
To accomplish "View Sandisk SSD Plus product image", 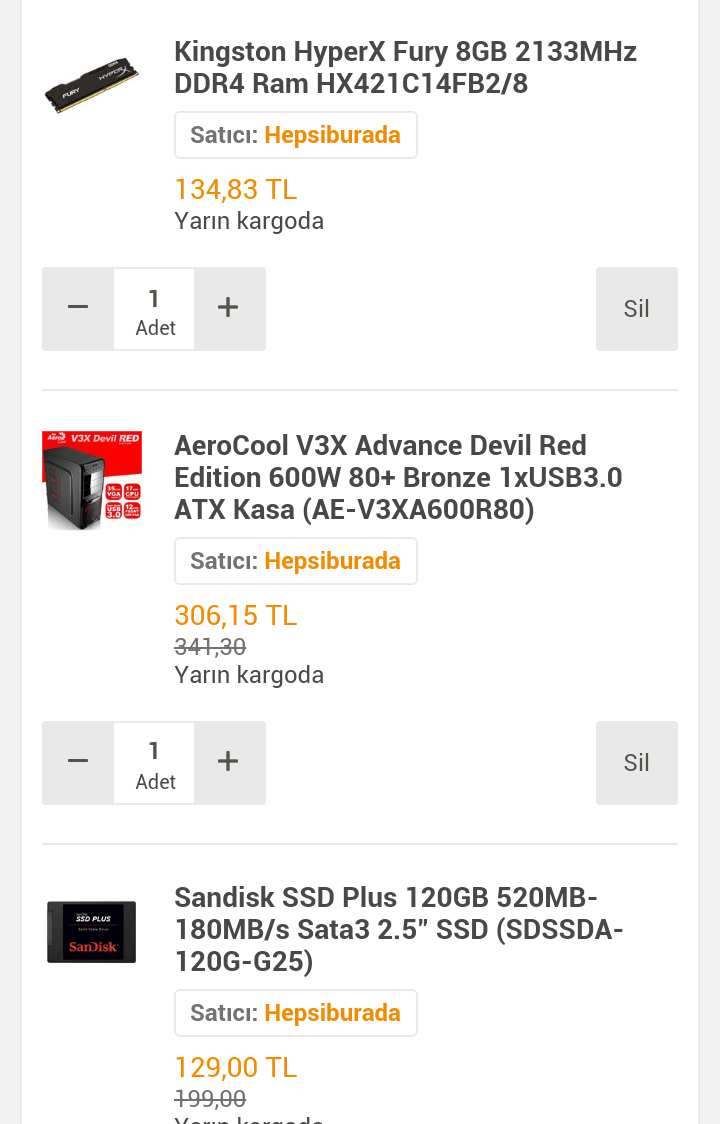I will (x=92, y=932).
